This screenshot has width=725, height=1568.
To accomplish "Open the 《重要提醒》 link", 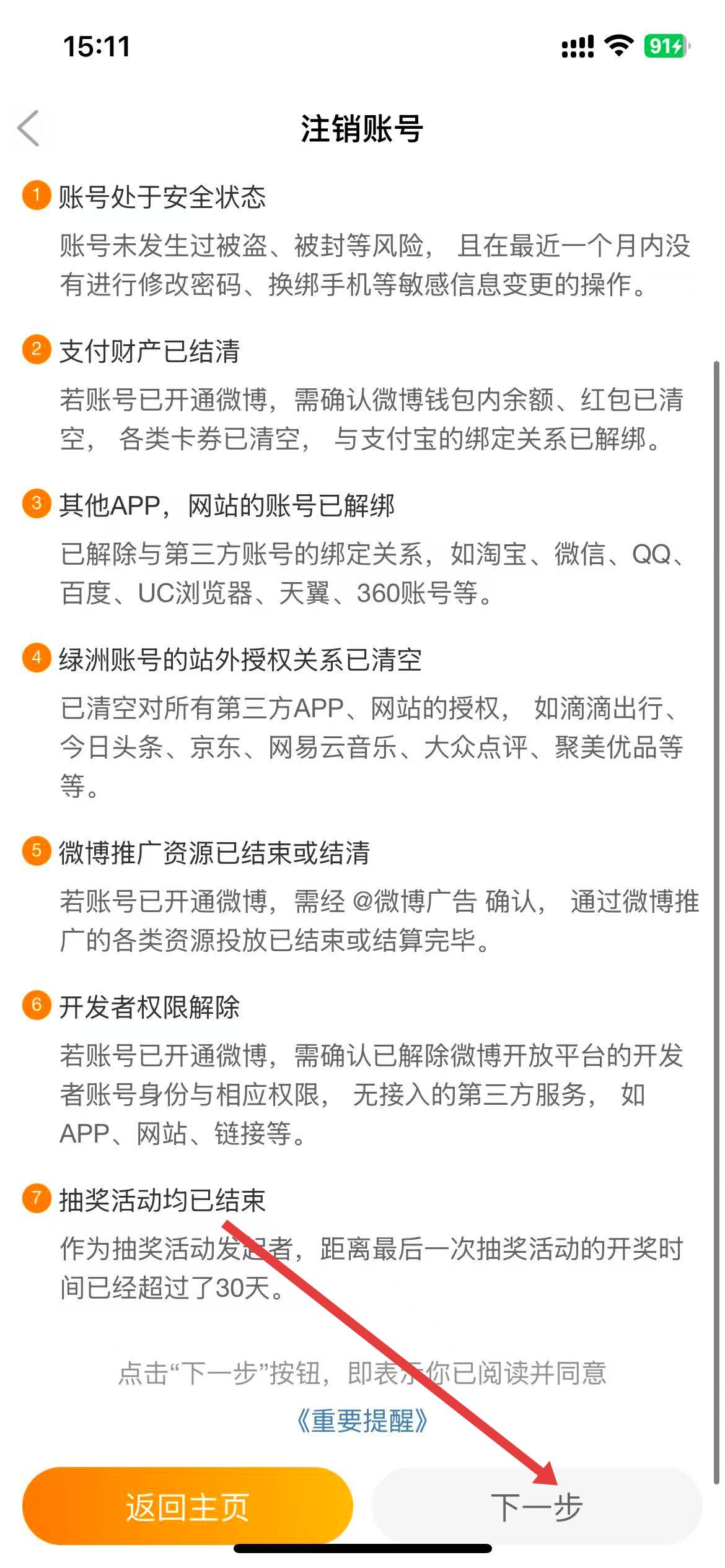I will [x=362, y=1421].
